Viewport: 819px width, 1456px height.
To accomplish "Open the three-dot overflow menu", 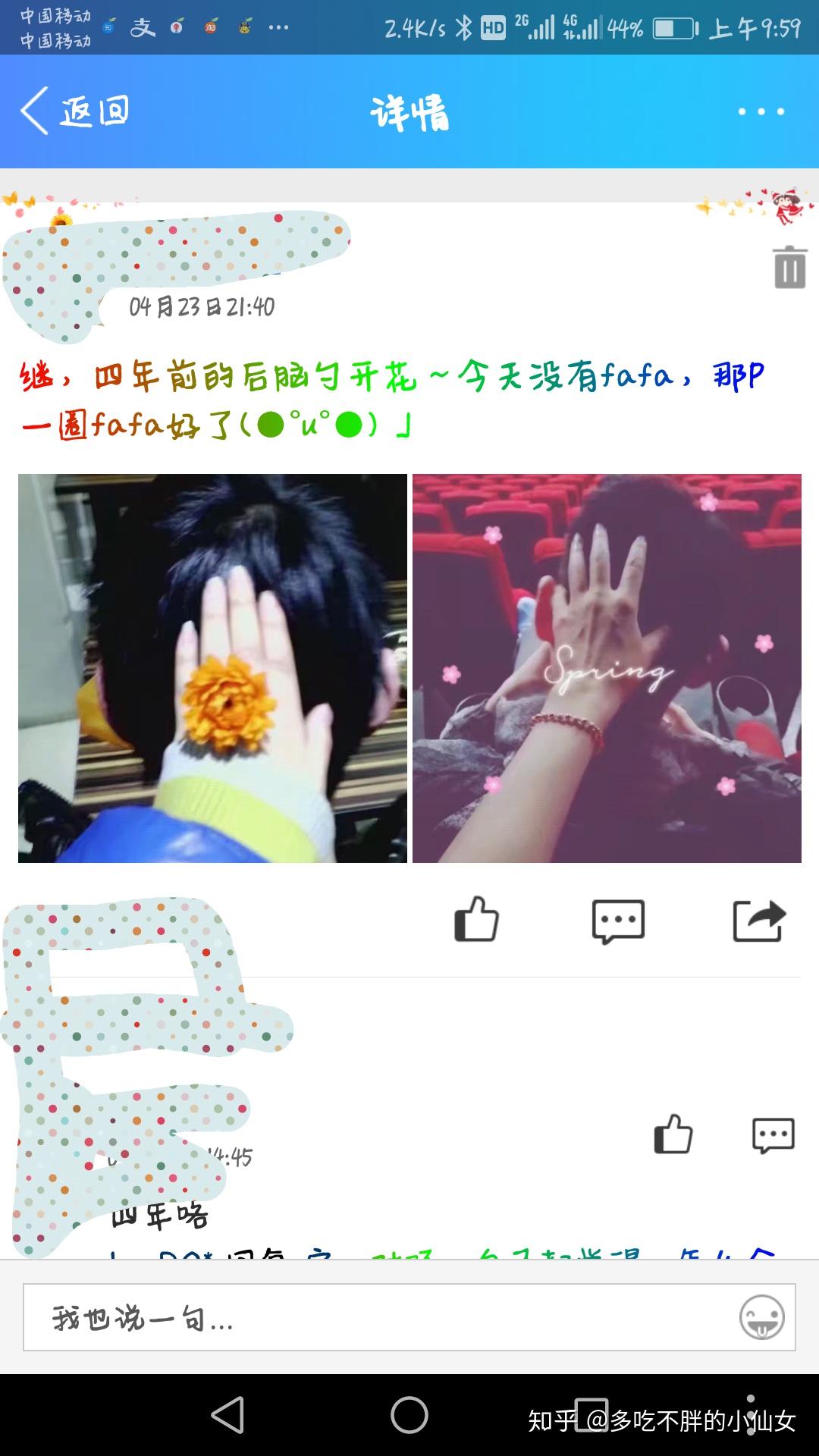I will 761,111.
